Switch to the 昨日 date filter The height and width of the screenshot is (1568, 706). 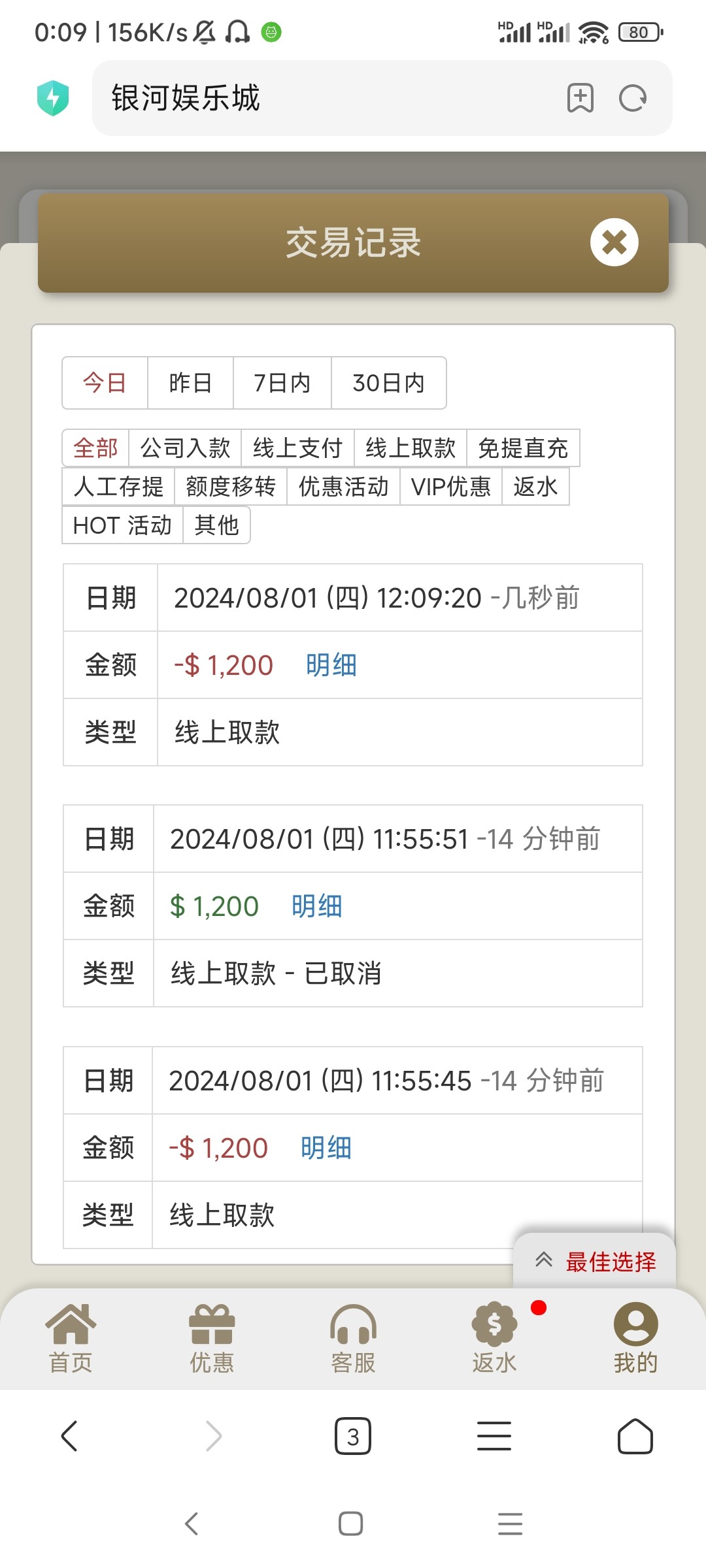tap(190, 383)
